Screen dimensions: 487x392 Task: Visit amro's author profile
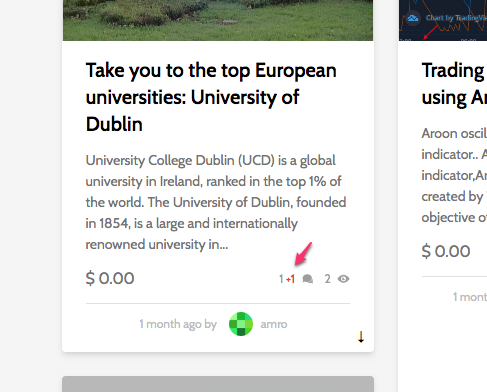pyautogui.click(x=274, y=324)
